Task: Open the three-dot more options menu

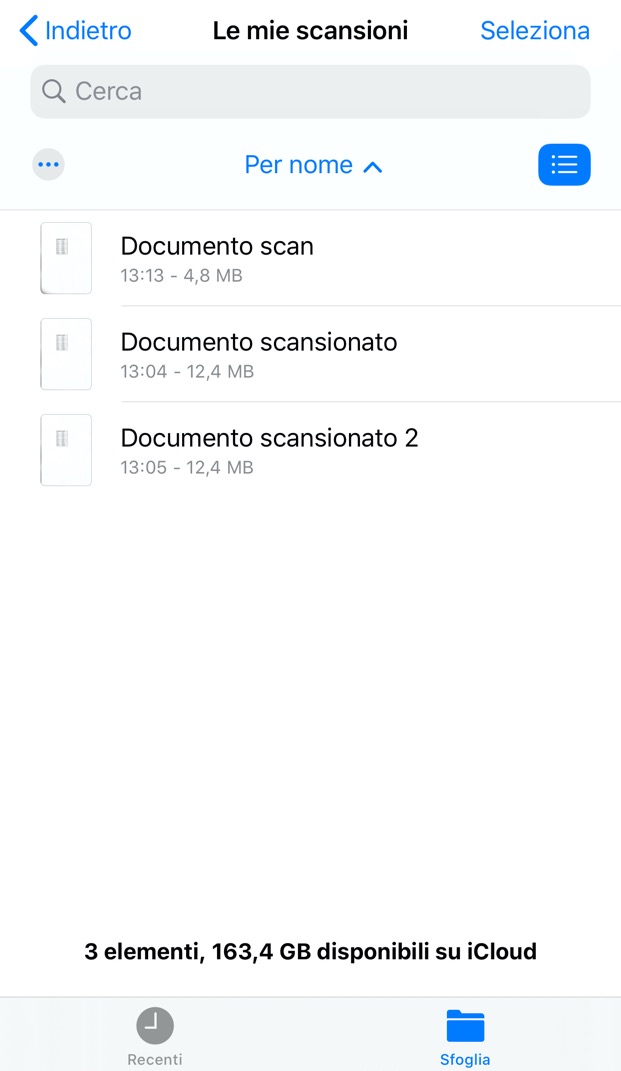Action: [49, 165]
